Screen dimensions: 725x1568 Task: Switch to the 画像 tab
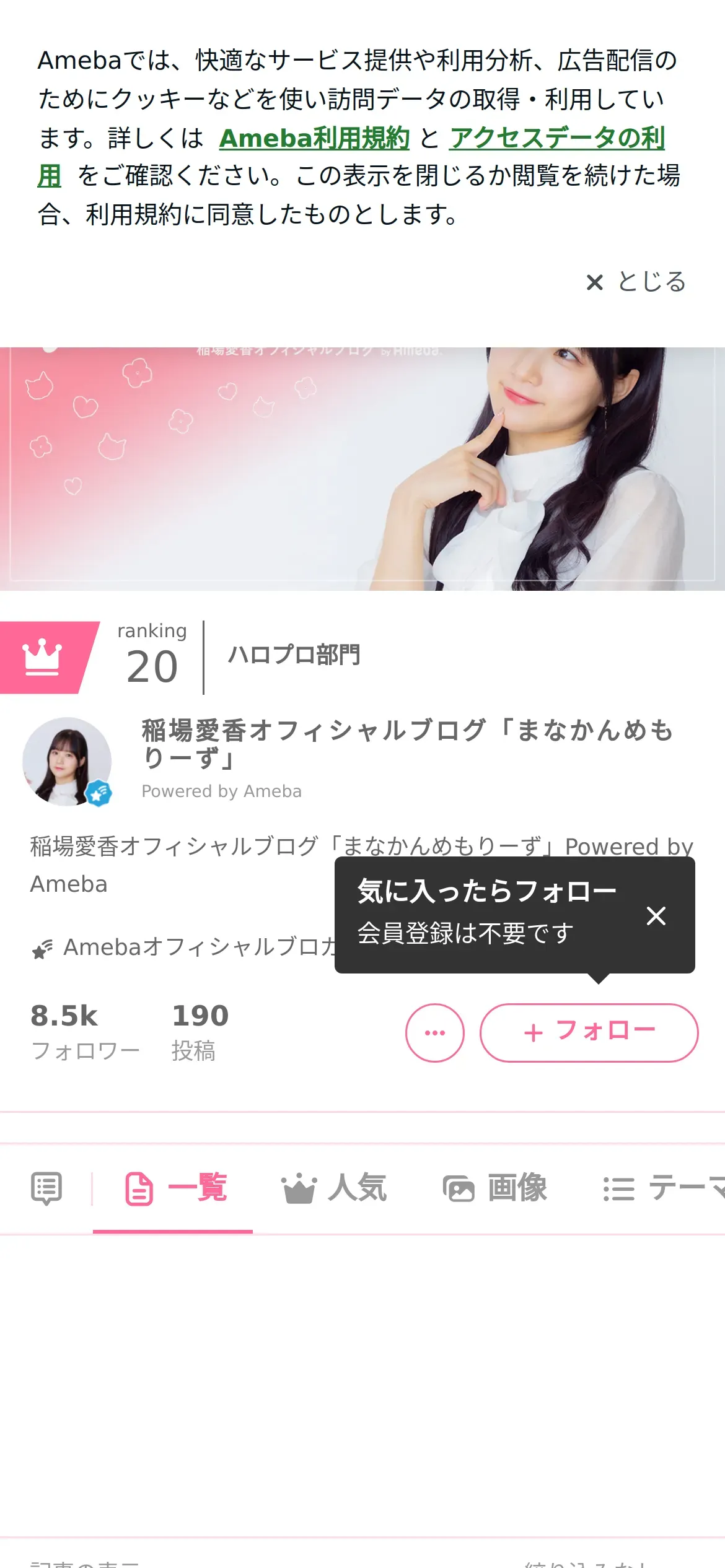[495, 1188]
